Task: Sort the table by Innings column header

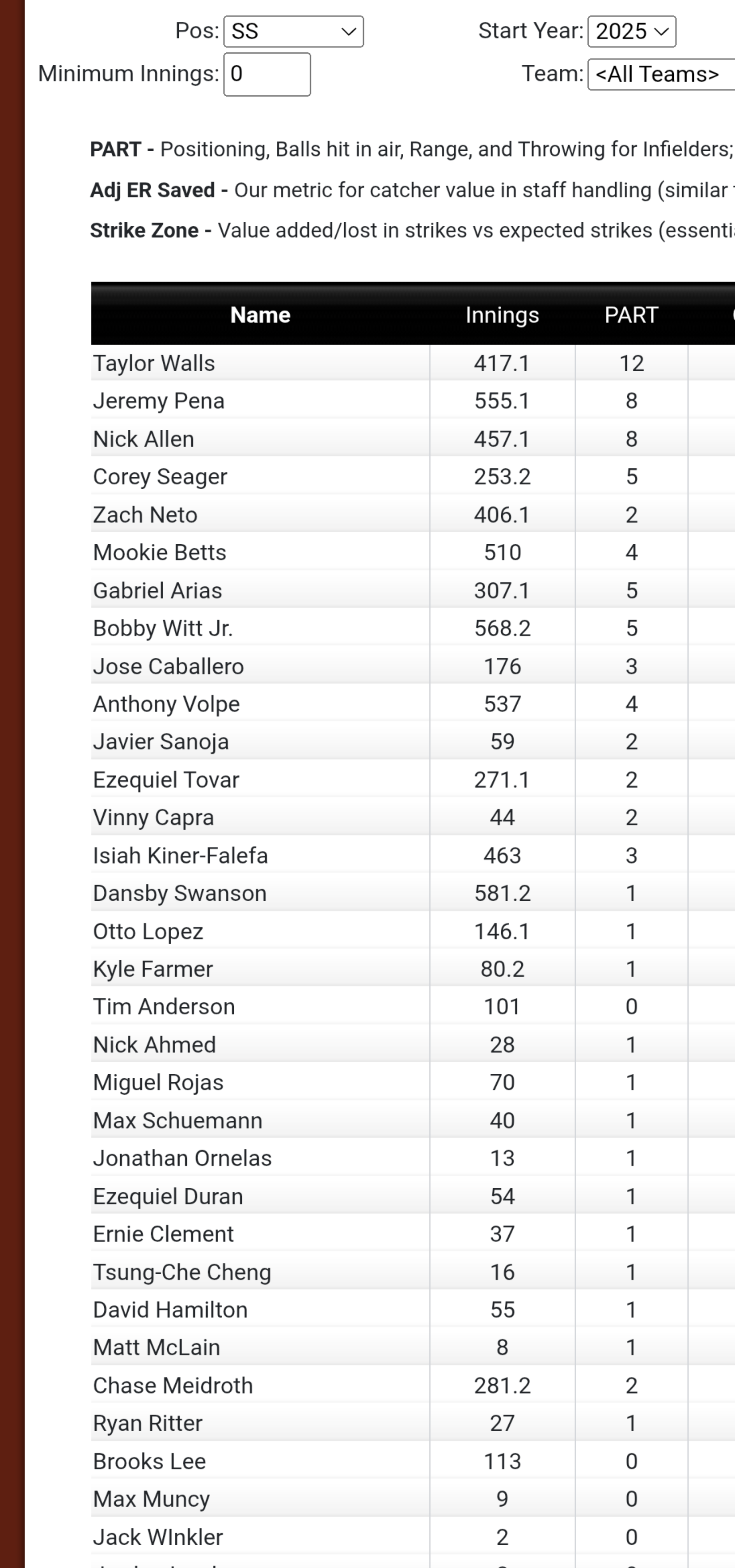Action: 503,315
